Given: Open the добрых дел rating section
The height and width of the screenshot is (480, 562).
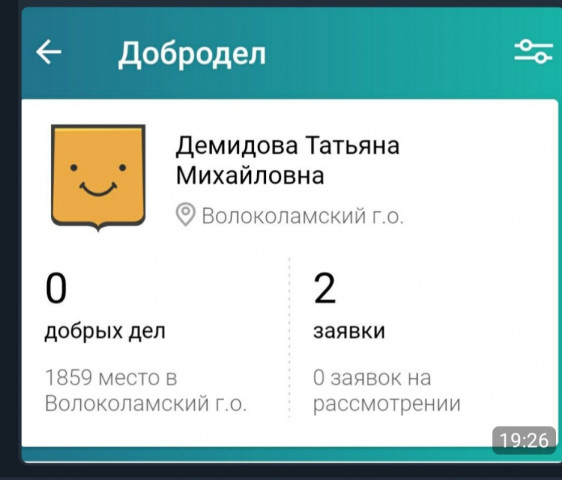Looking at the screenshot, I should [x=146, y=343].
